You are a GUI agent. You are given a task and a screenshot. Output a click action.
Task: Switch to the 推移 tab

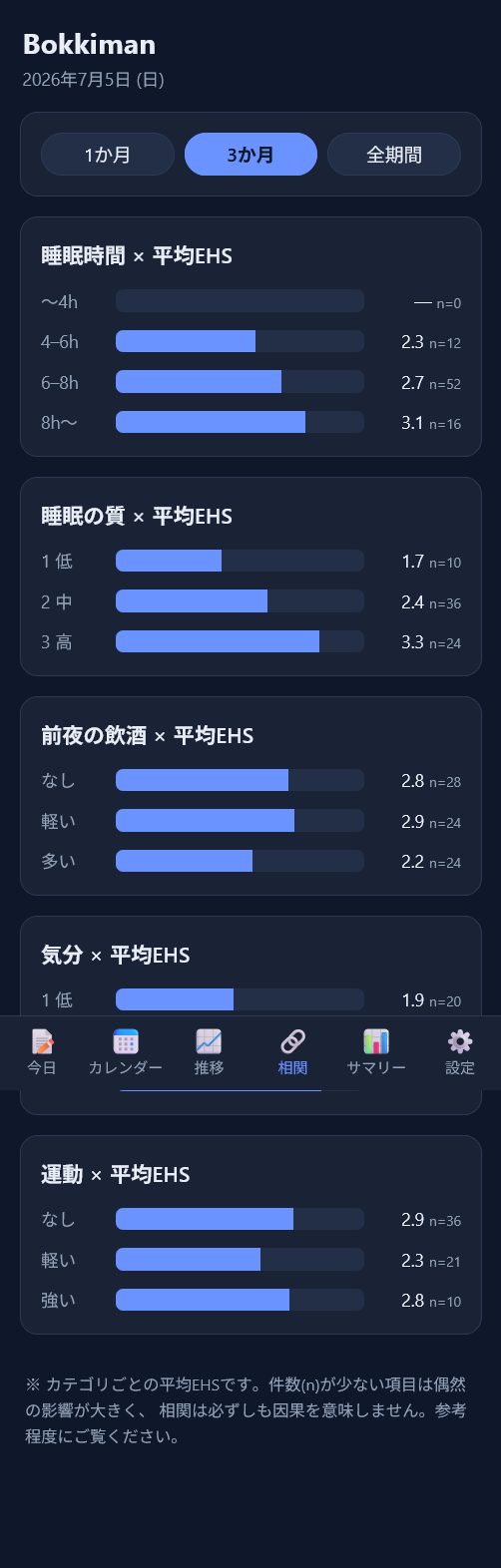[x=209, y=1052]
